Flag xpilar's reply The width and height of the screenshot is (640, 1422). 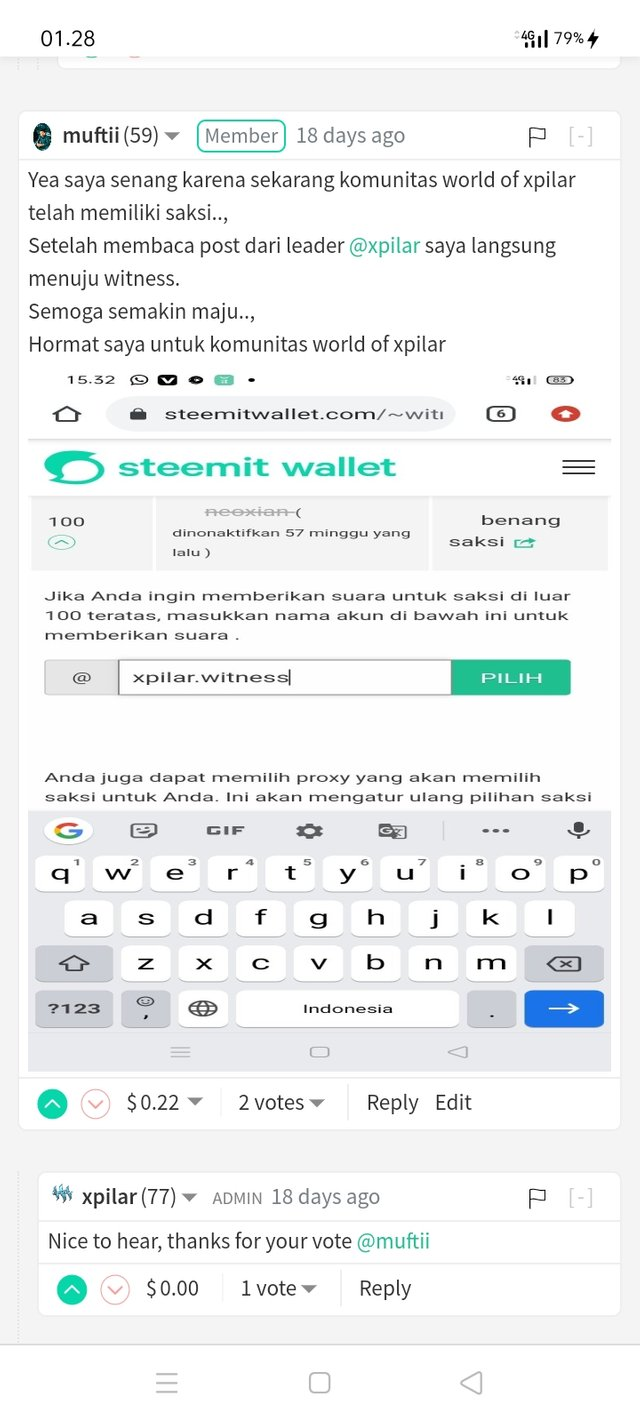coord(537,1198)
